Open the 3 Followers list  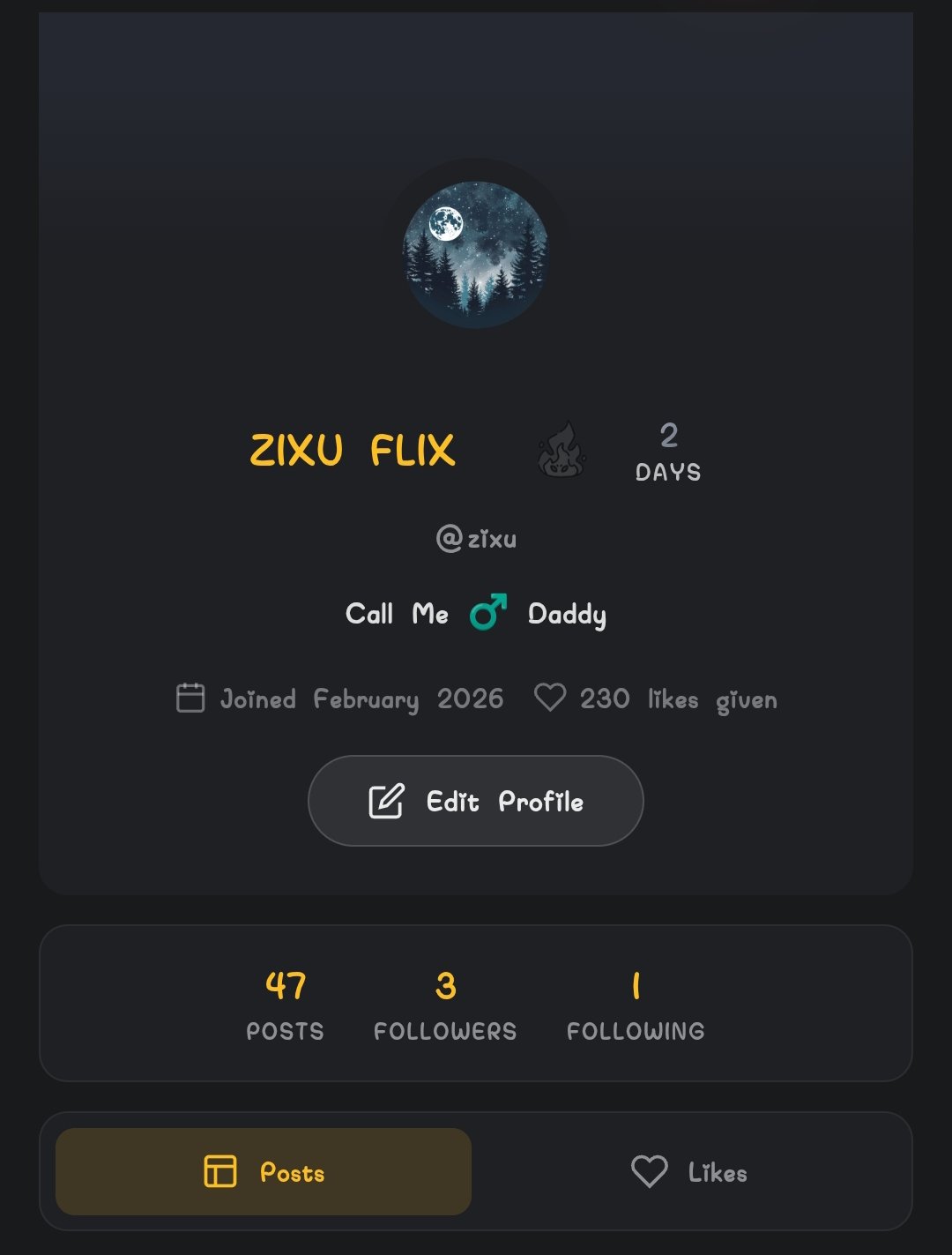click(x=445, y=1005)
